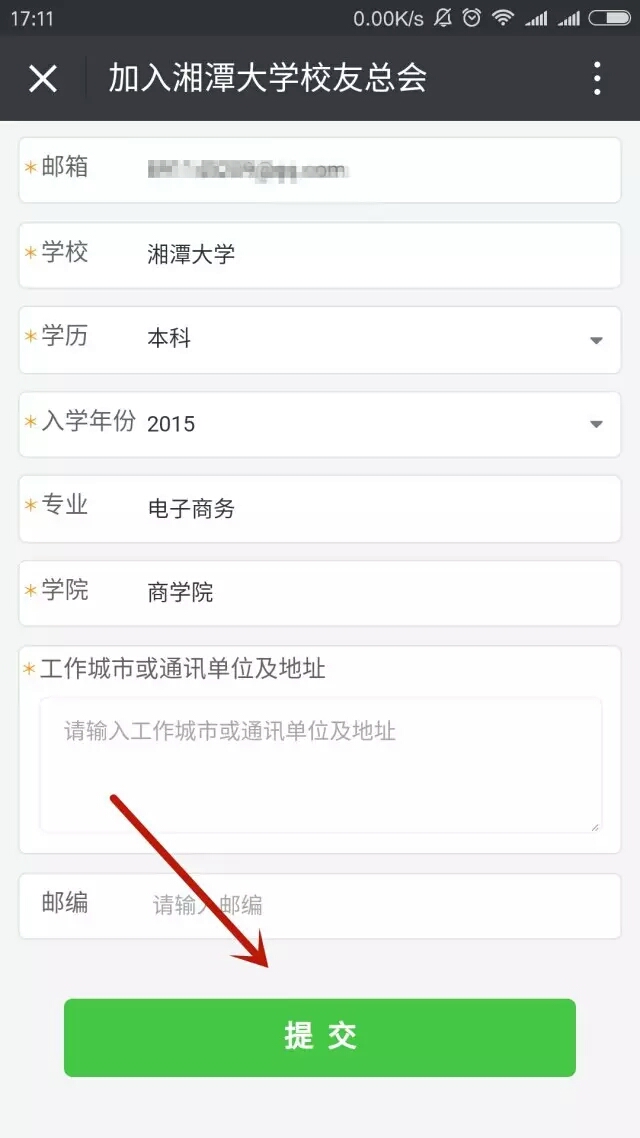
Task: Open the three-dot overflow menu
Action: (597, 78)
